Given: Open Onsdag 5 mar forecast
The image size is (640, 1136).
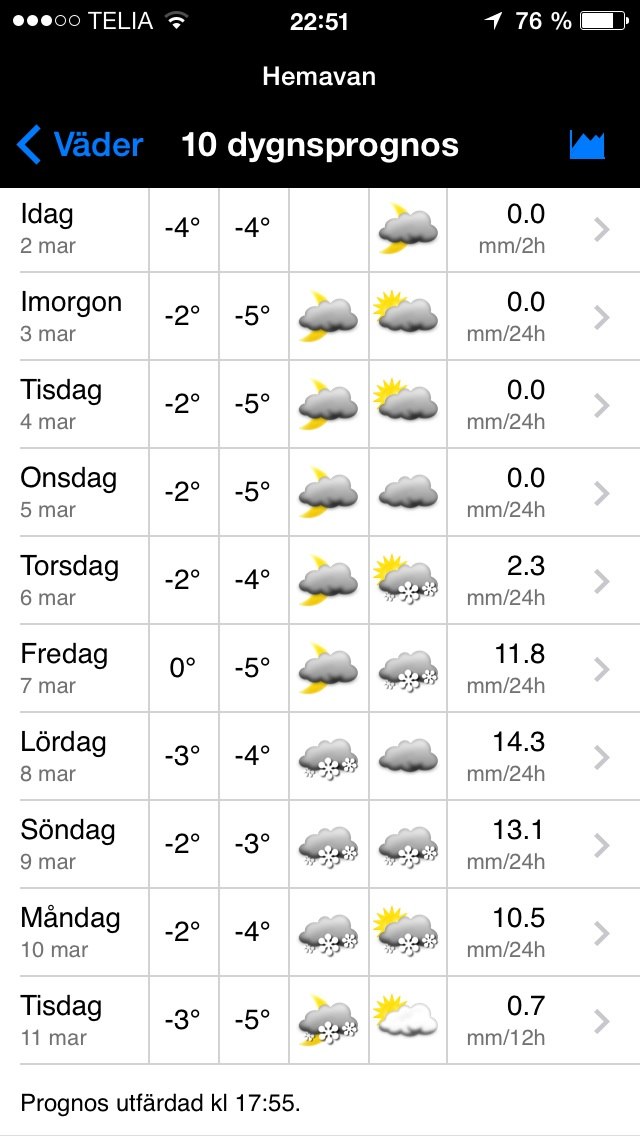Looking at the screenshot, I should [320, 493].
